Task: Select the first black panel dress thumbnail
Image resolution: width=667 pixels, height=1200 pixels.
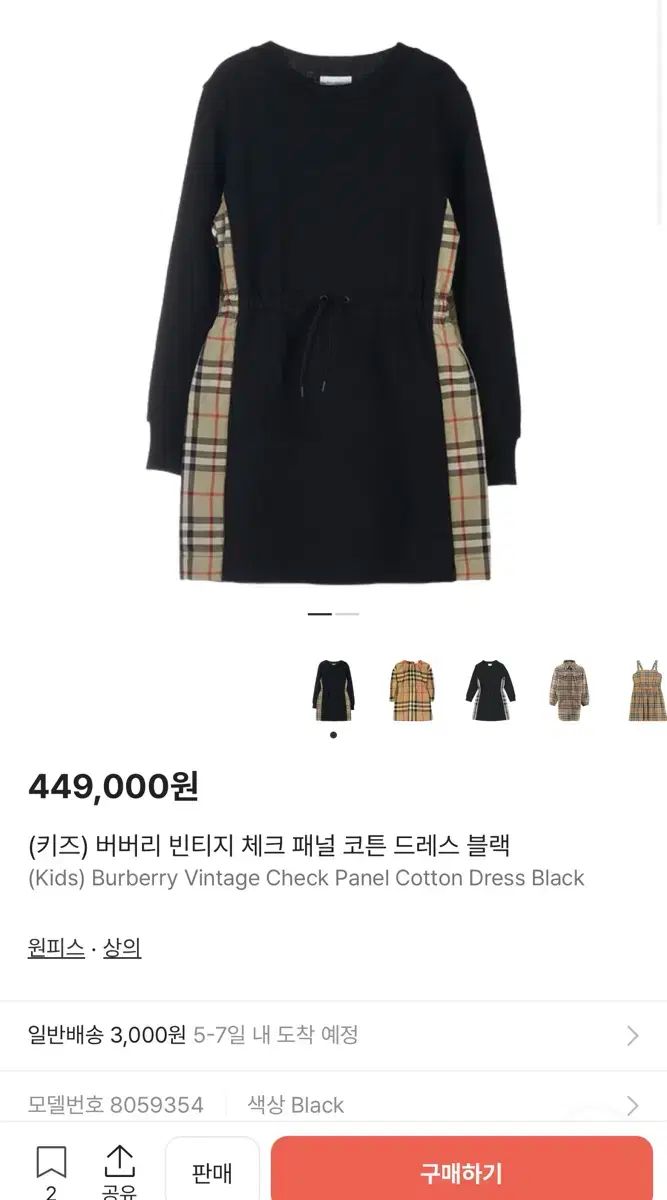Action: pos(332,691)
